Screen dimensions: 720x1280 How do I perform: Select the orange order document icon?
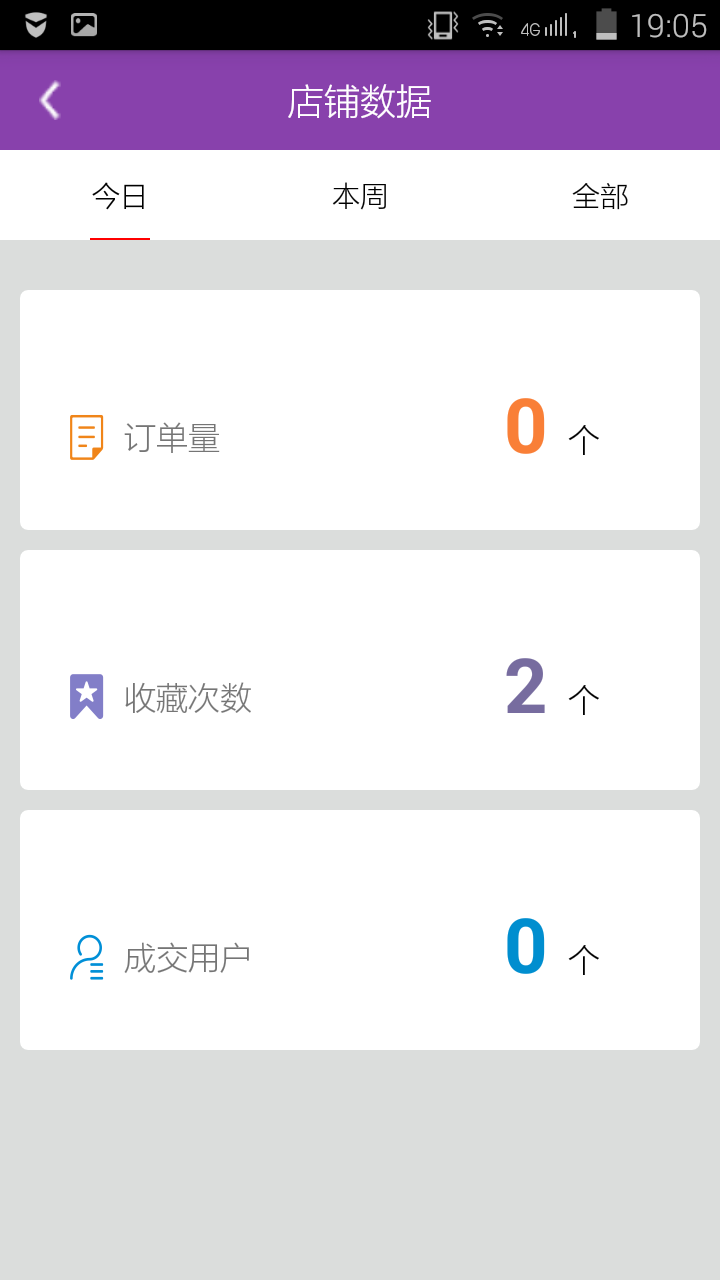pos(86,435)
